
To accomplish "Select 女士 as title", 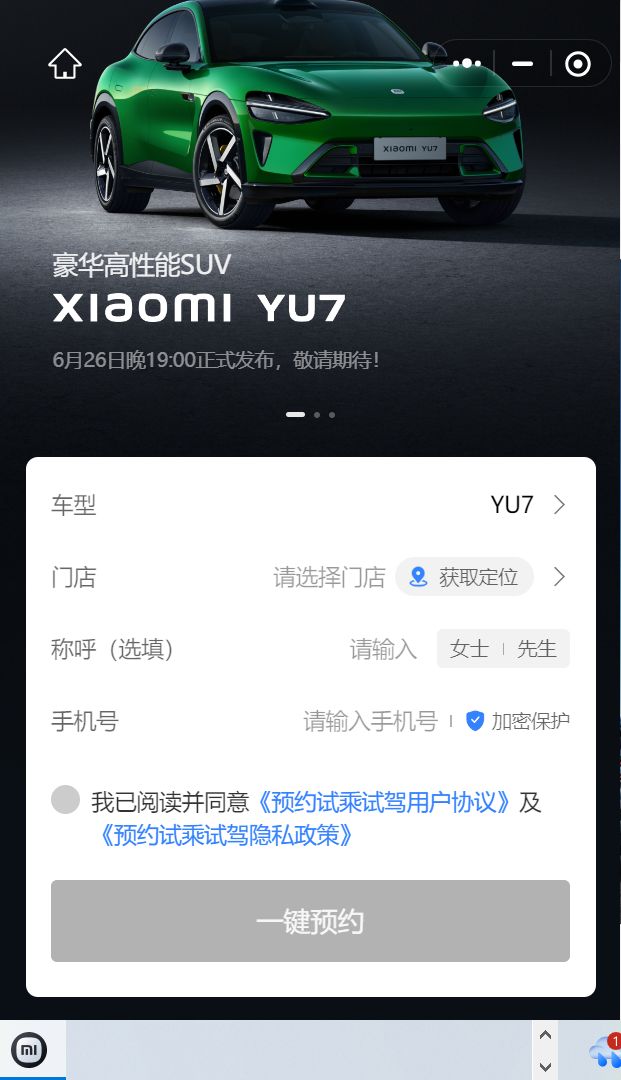I will pyautogui.click(x=469, y=649).
